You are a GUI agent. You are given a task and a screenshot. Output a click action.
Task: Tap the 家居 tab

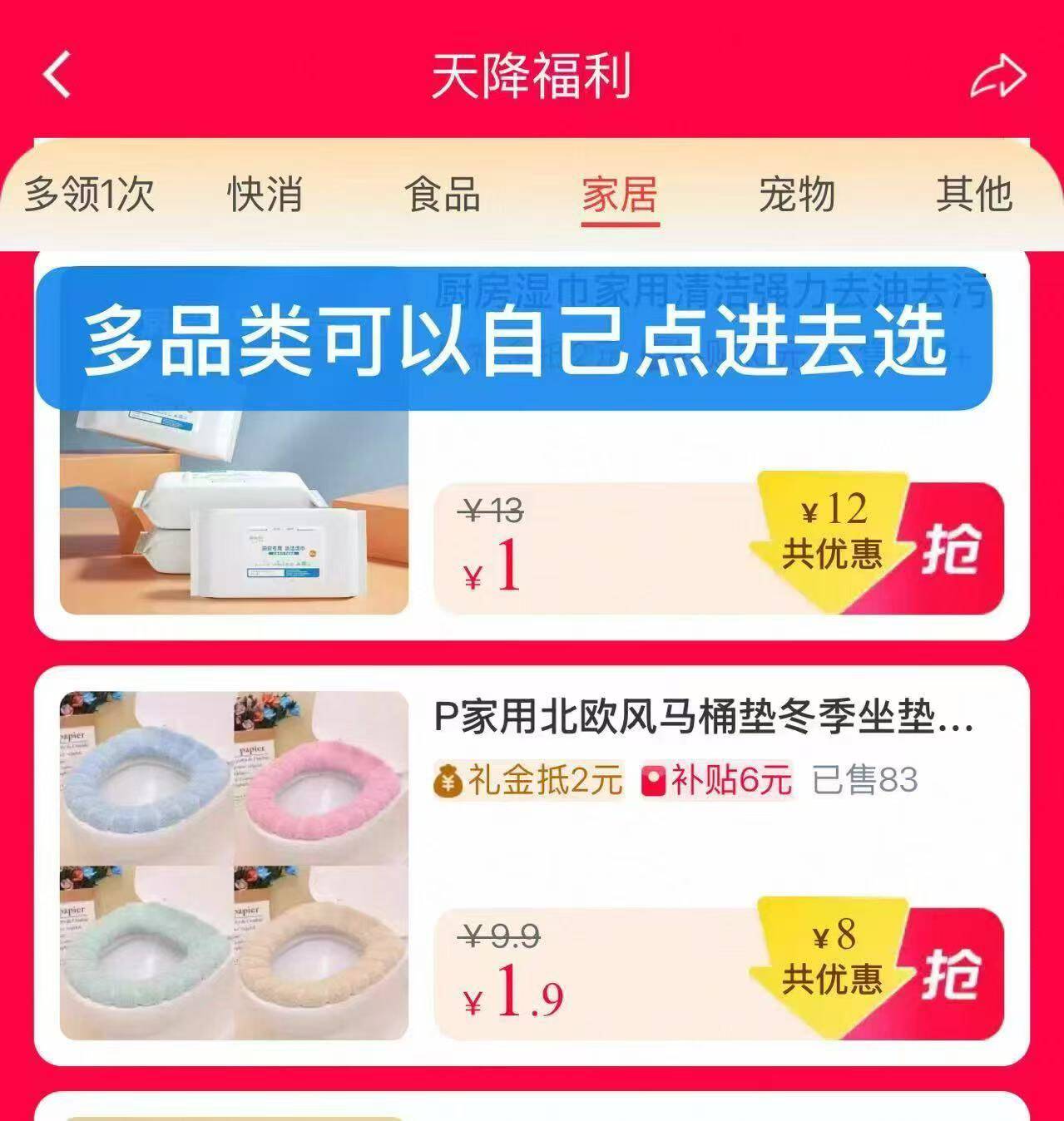pos(620,195)
